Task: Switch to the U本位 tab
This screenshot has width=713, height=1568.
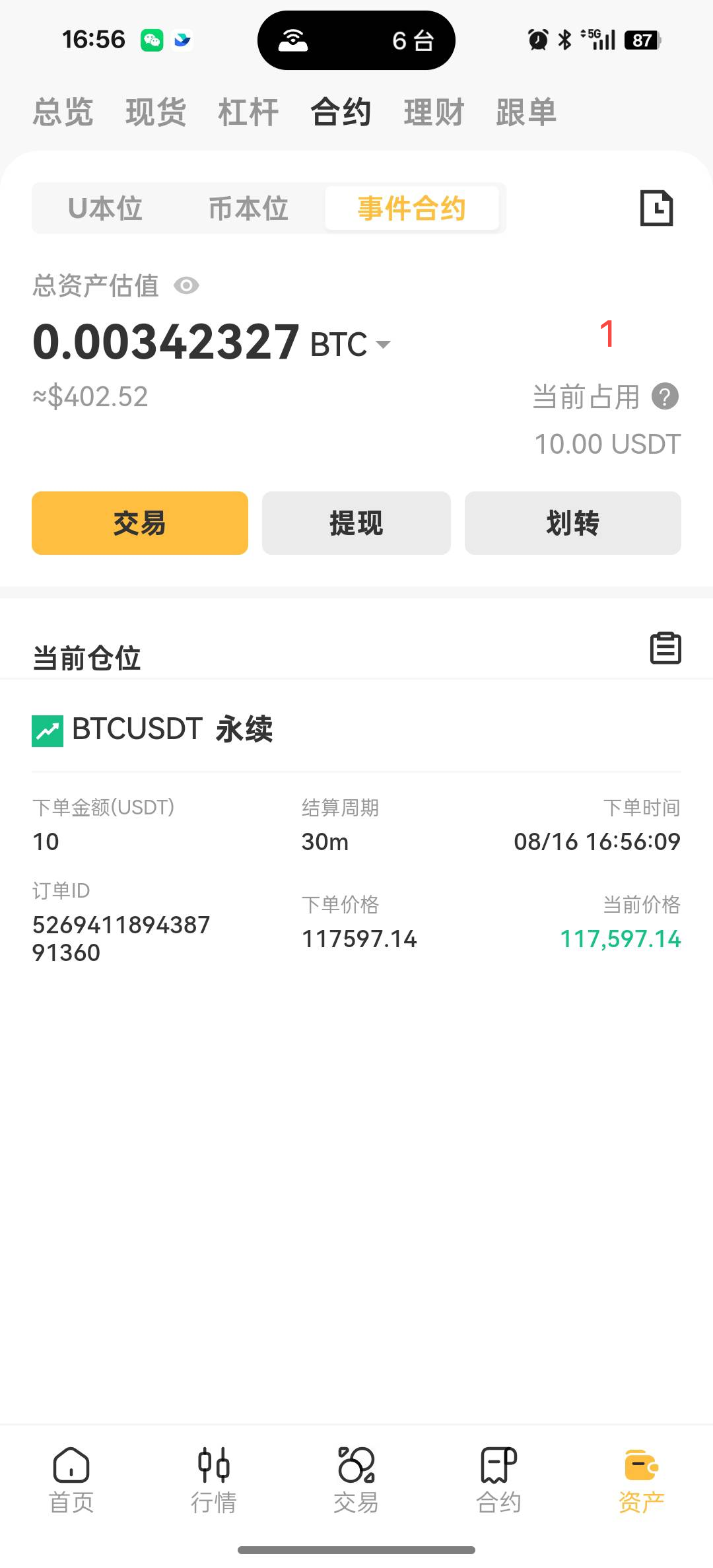Action: 106,208
